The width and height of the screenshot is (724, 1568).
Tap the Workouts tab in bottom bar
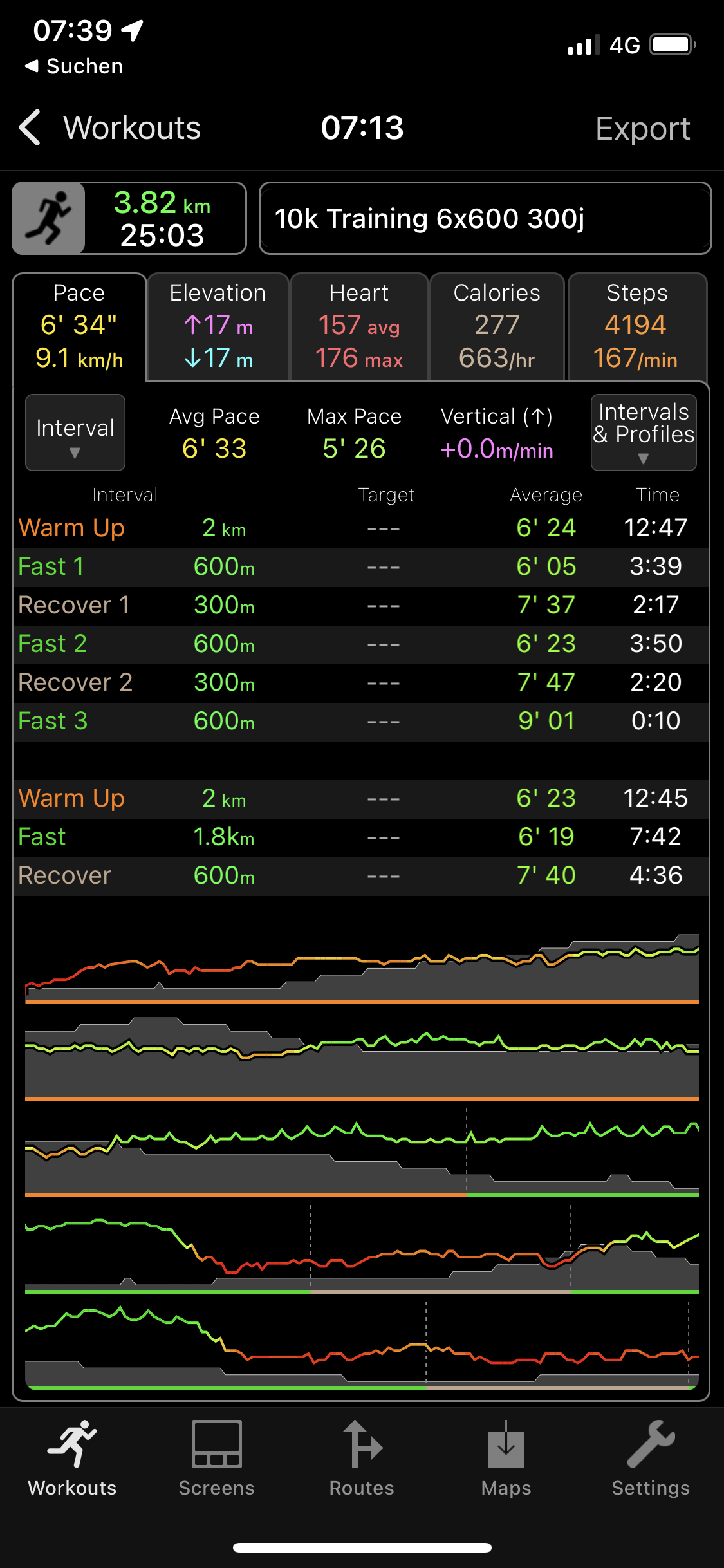pyautogui.click(x=72, y=1459)
